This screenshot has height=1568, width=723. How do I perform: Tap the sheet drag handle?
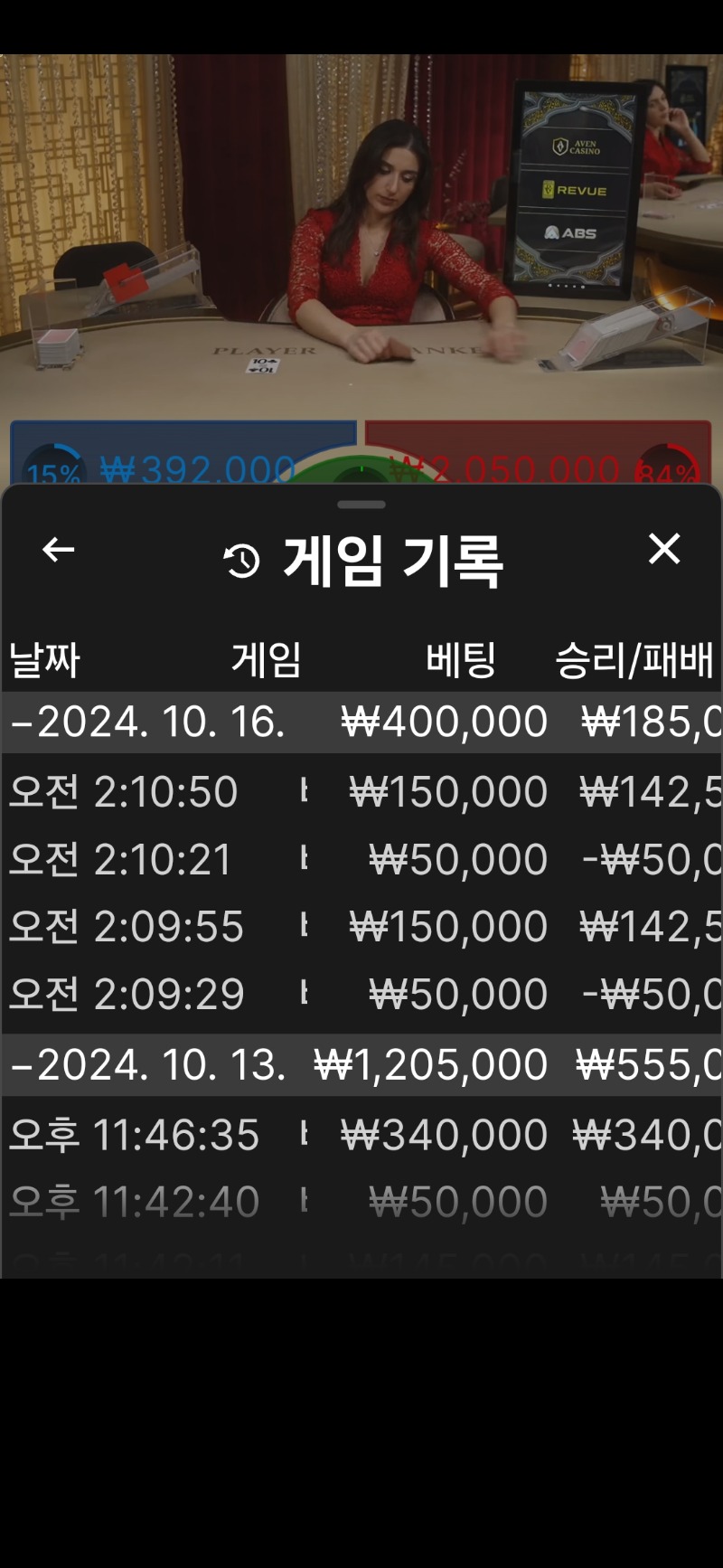[361, 505]
